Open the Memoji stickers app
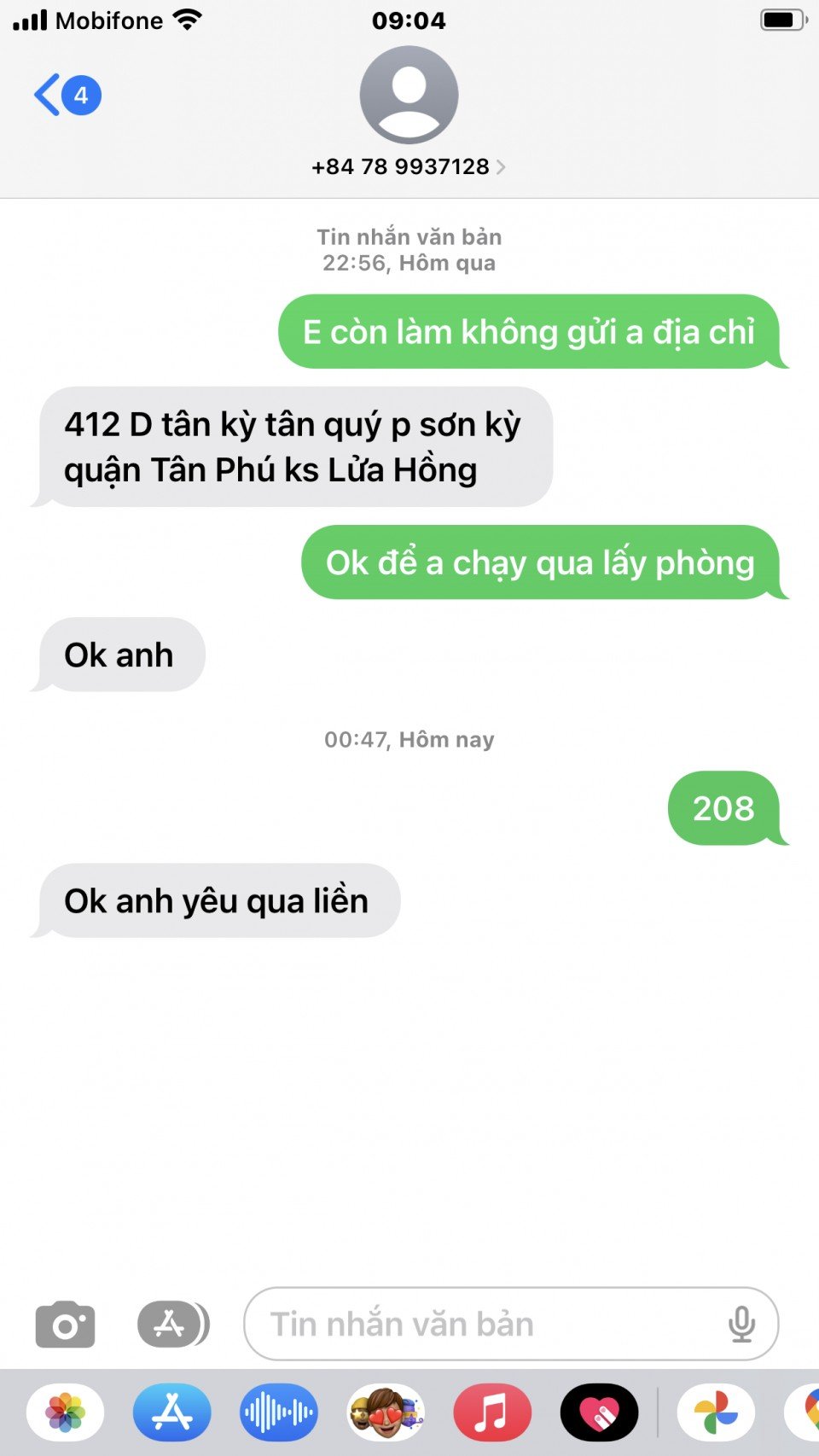 [386, 1412]
